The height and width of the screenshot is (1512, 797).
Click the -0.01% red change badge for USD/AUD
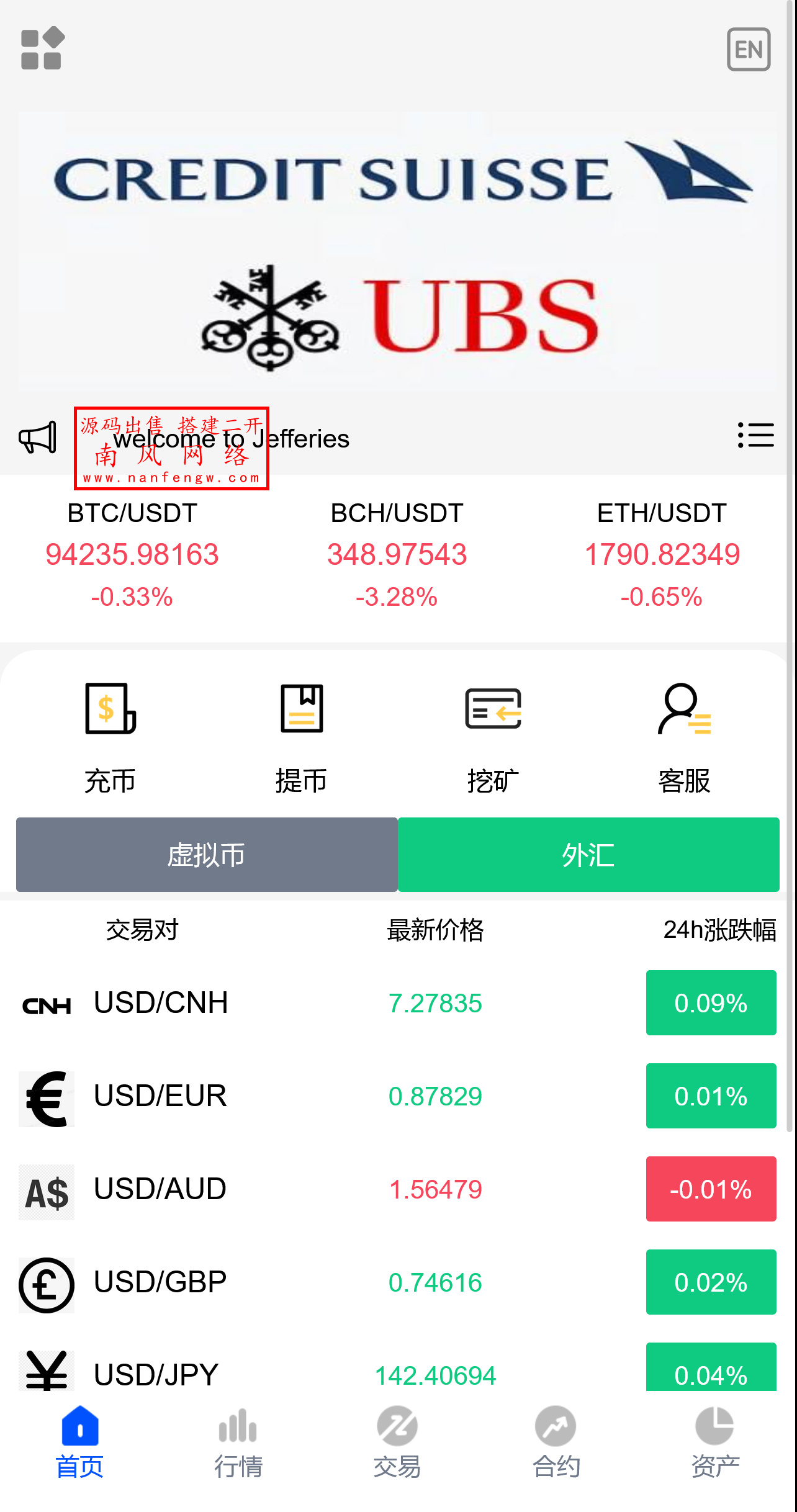(x=711, y=1189)
